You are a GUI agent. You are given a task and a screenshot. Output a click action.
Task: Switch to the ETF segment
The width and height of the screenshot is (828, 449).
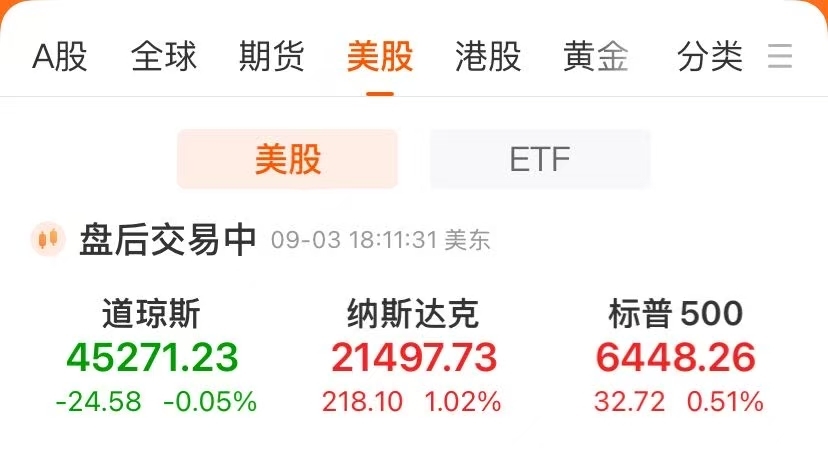pyautogui.click(x=540, y=159)
